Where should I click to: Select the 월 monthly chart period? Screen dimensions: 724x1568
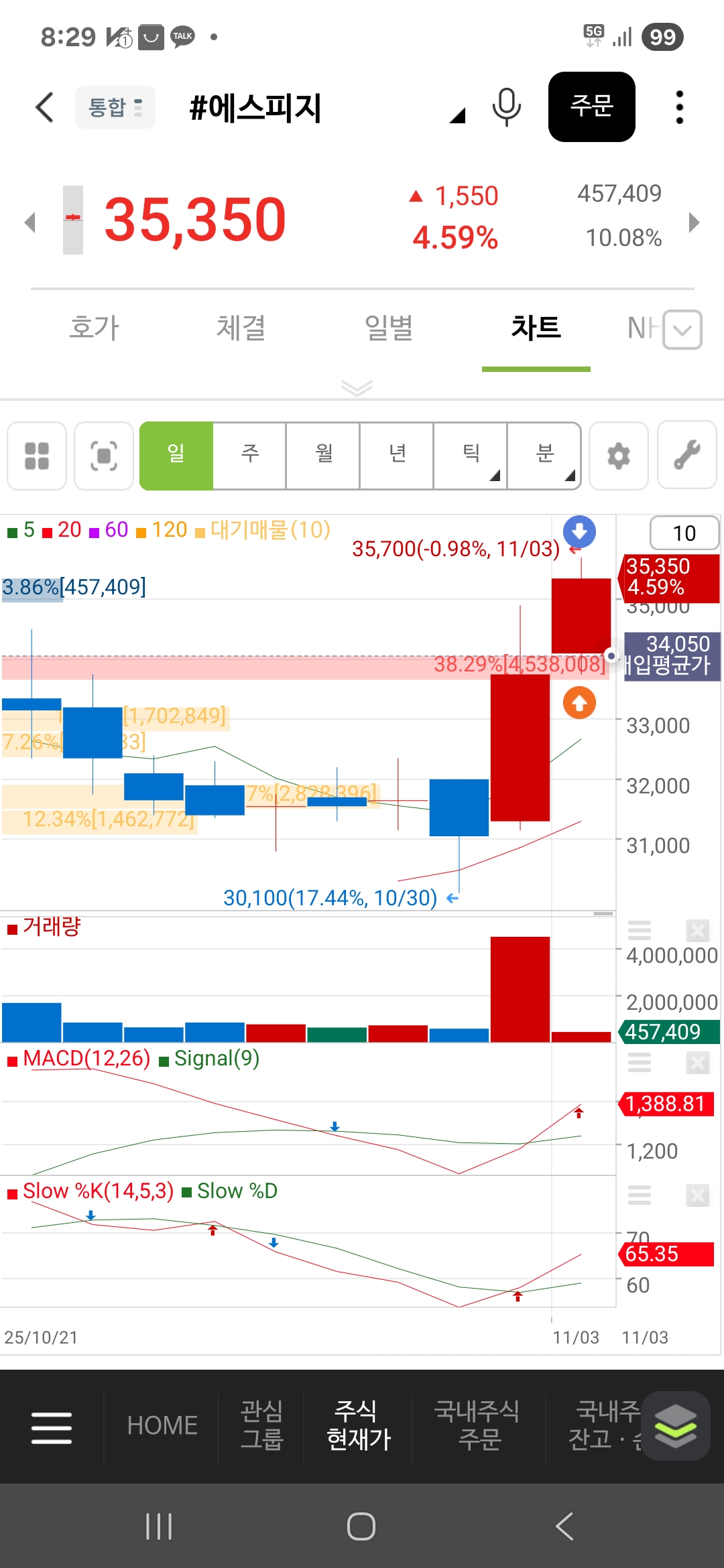pos(324,456)
